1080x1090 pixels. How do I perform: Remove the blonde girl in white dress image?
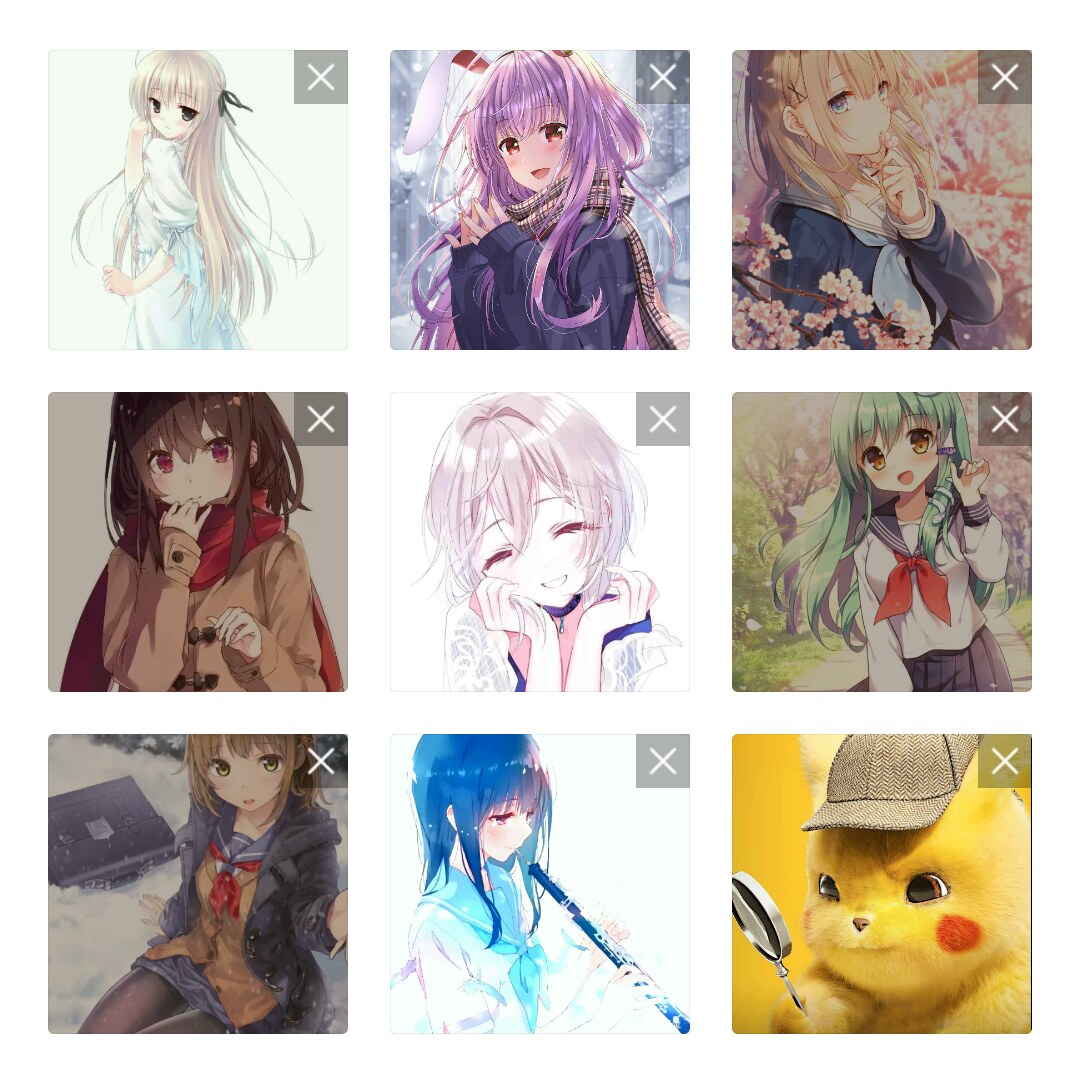320,77
